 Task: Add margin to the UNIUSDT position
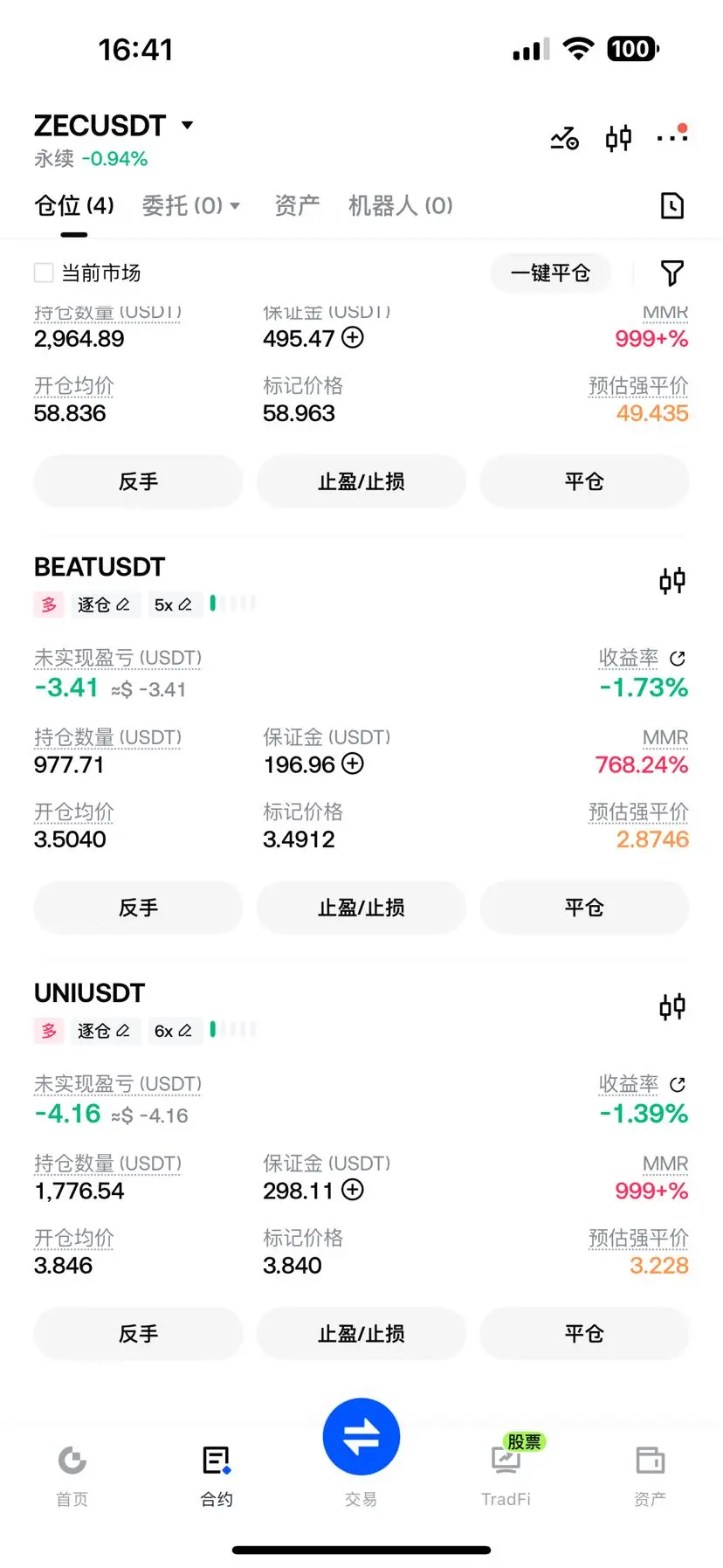pos(353,1190)
